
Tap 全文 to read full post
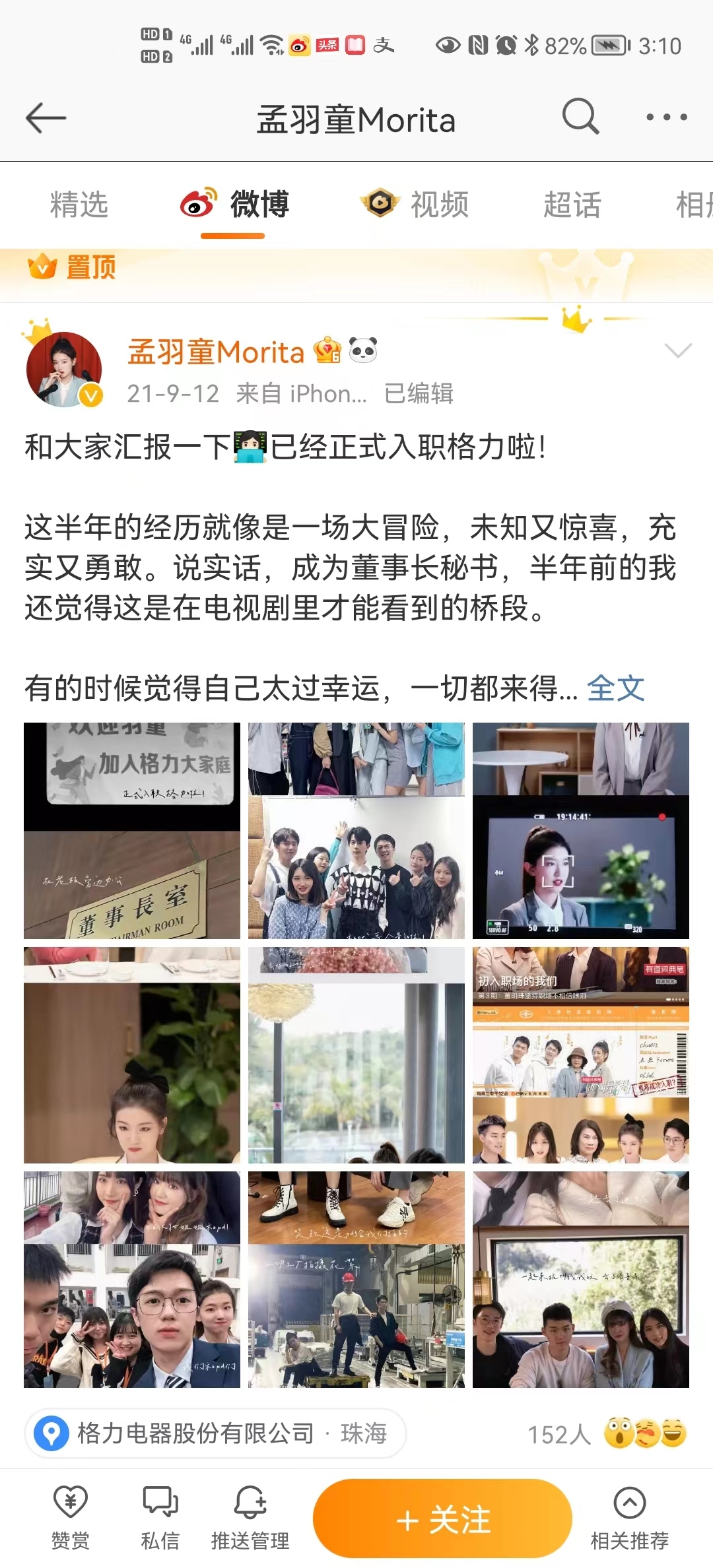point(615,688)
